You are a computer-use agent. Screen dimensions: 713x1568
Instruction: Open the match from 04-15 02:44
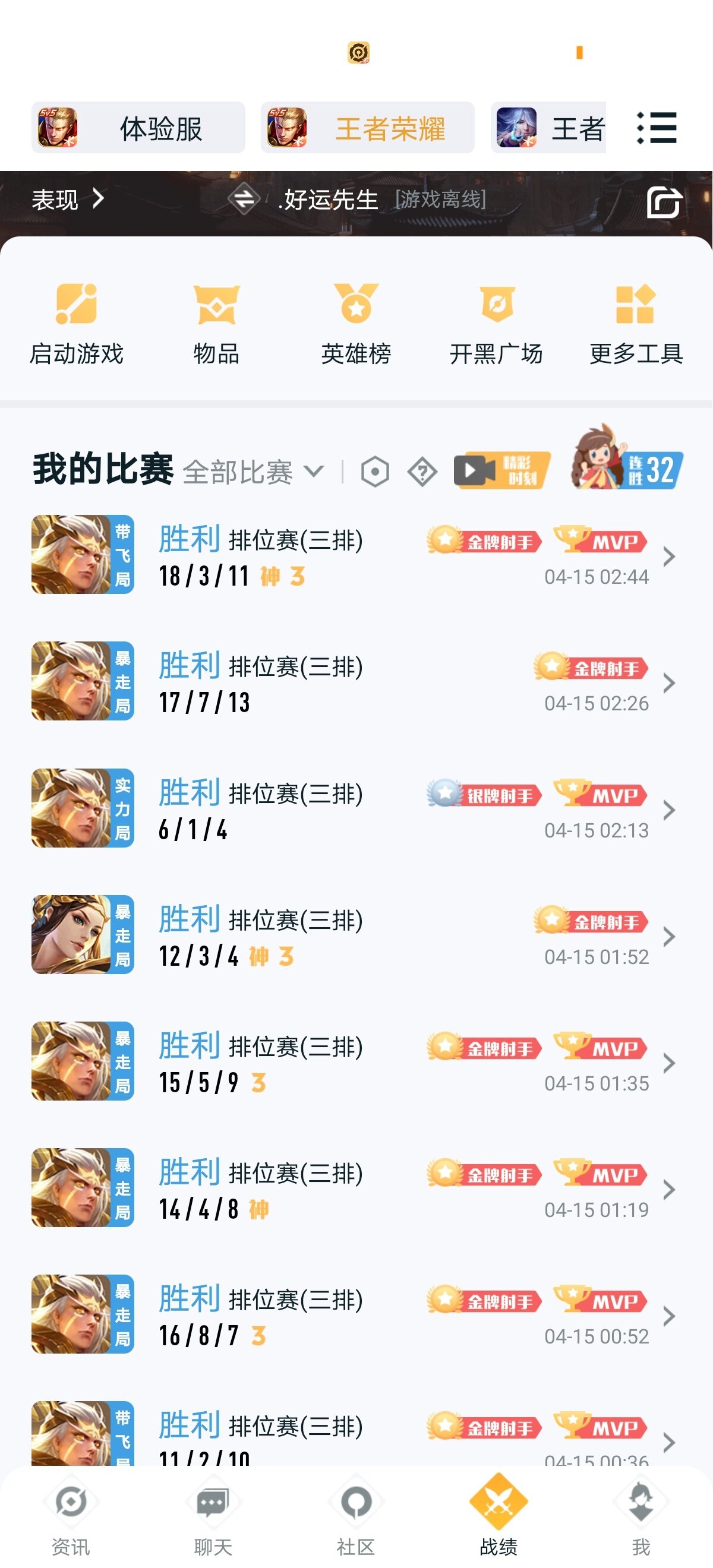353,555
